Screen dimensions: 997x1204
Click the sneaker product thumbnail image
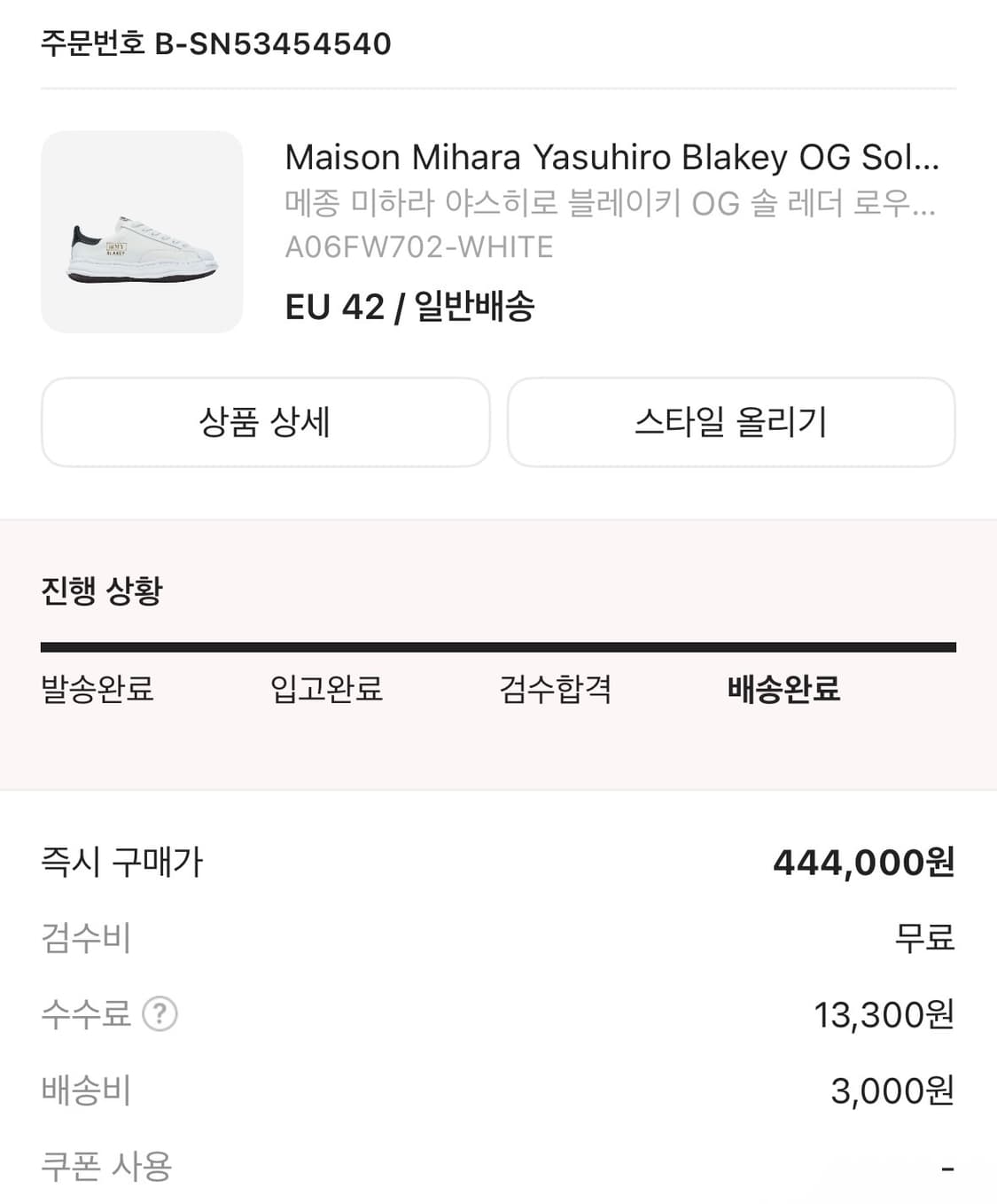coord(142,231)
